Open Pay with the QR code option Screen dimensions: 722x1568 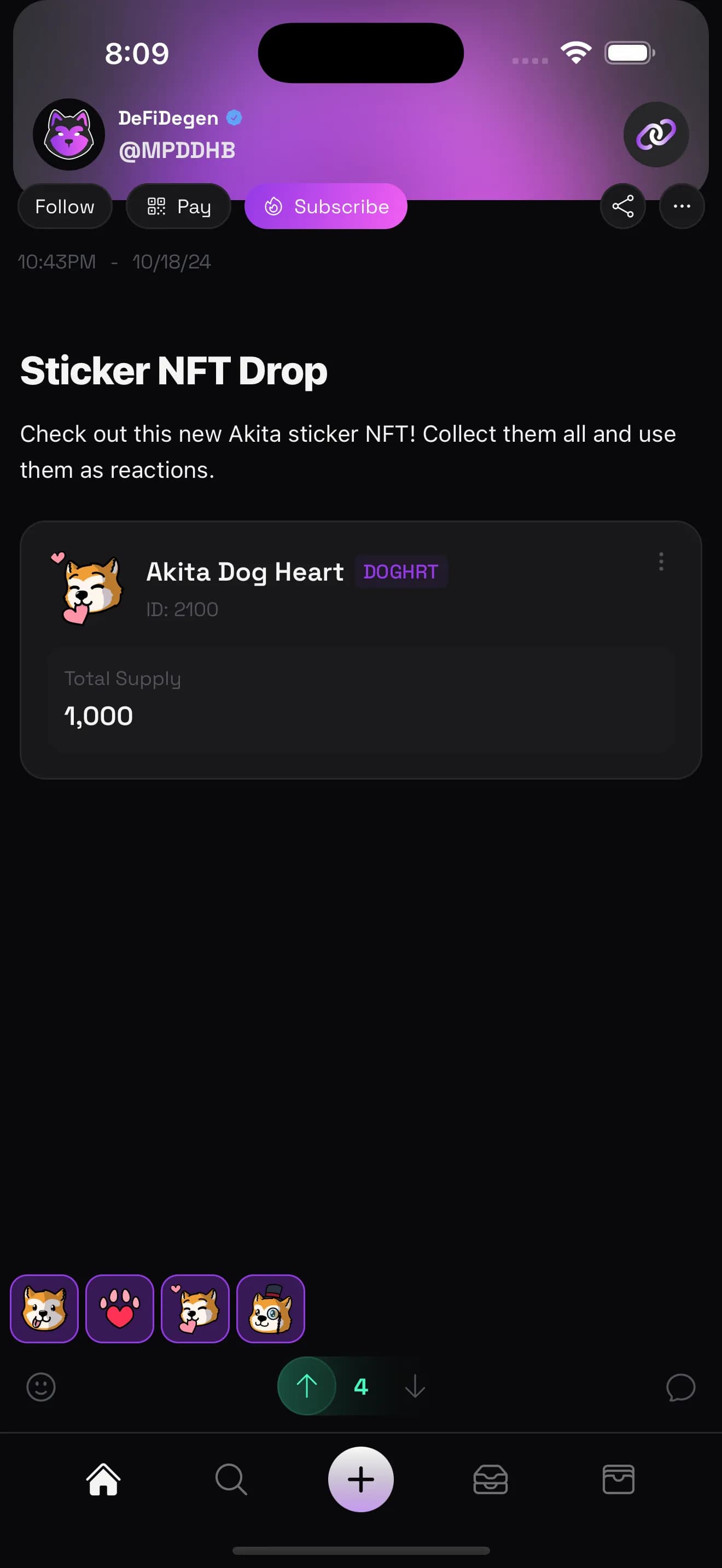(x=178, y=206)
